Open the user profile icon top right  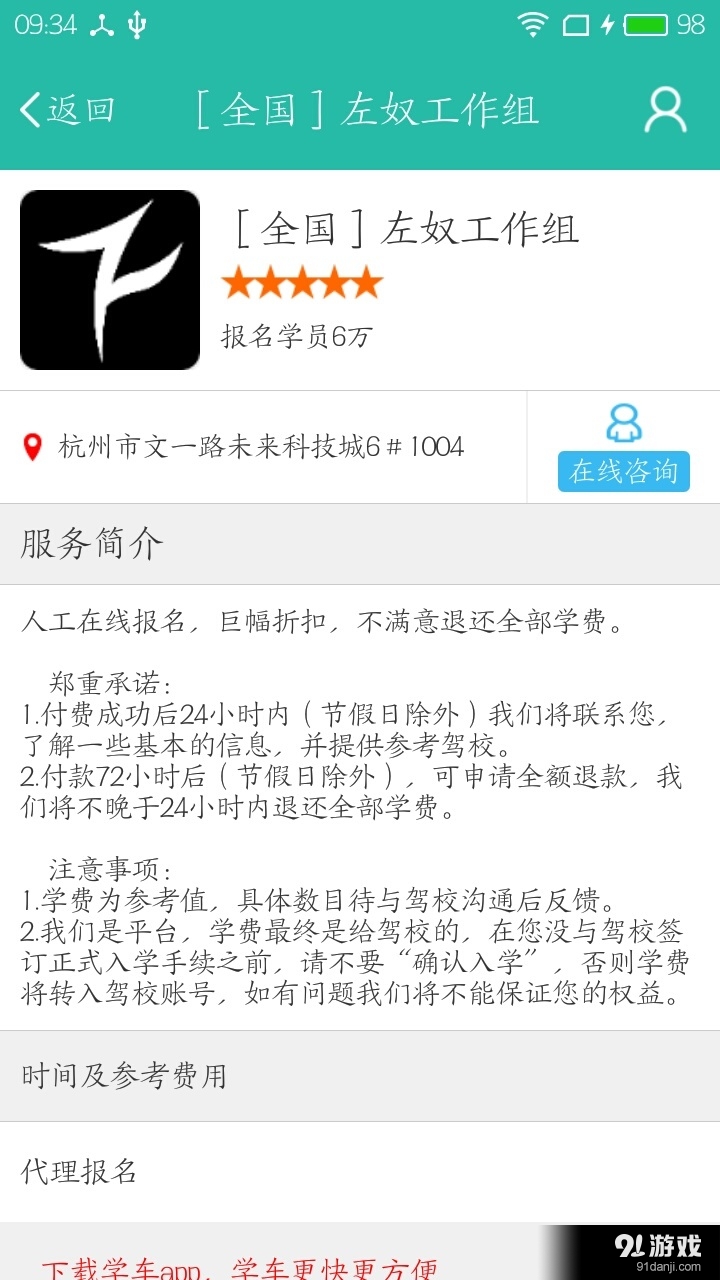point(663,110)
